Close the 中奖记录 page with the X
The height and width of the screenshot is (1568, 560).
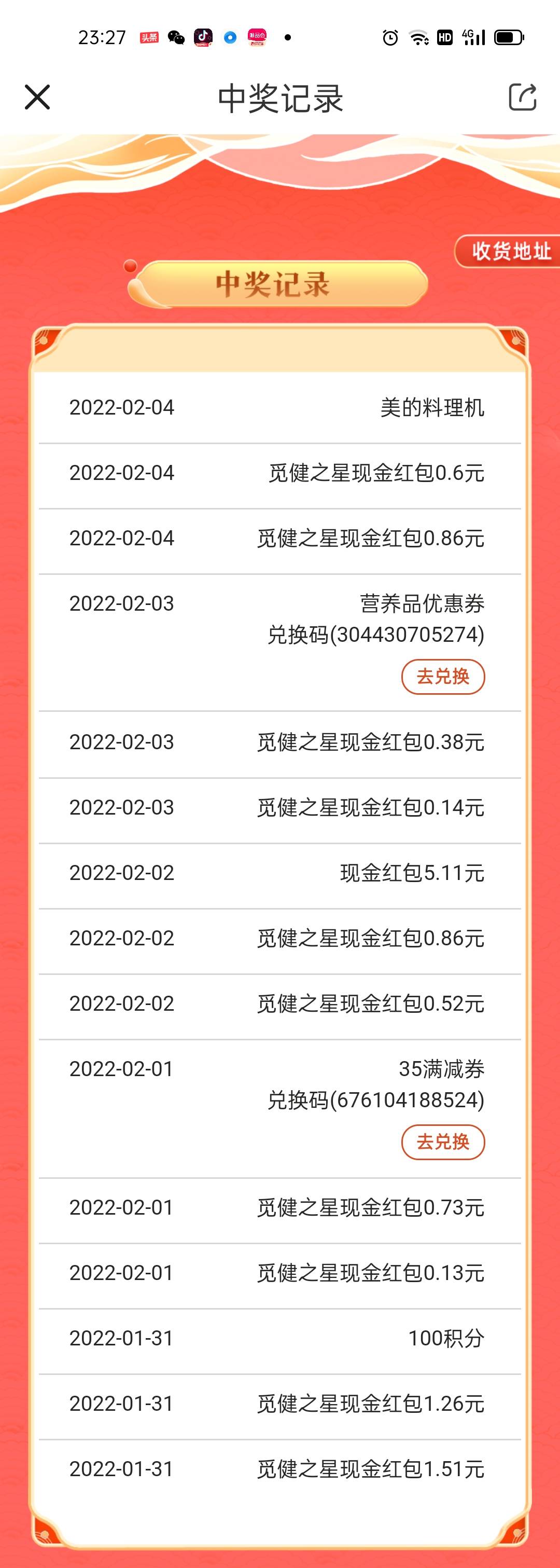click(38, 98)
